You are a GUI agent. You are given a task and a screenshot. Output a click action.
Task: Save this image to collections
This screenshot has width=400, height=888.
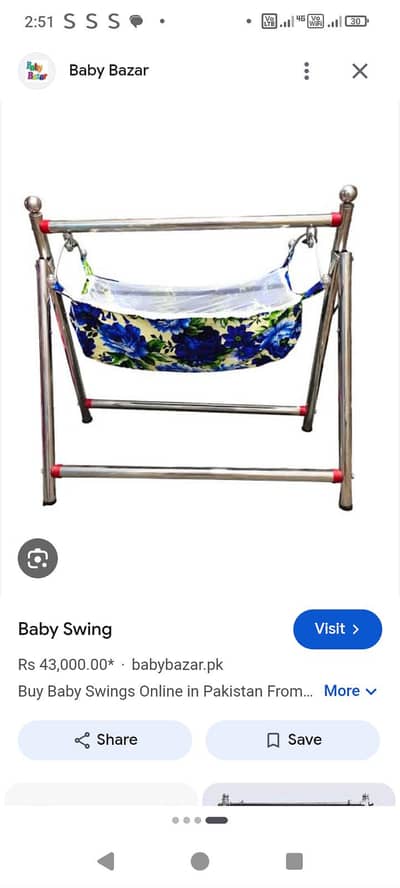pos(293,740)
